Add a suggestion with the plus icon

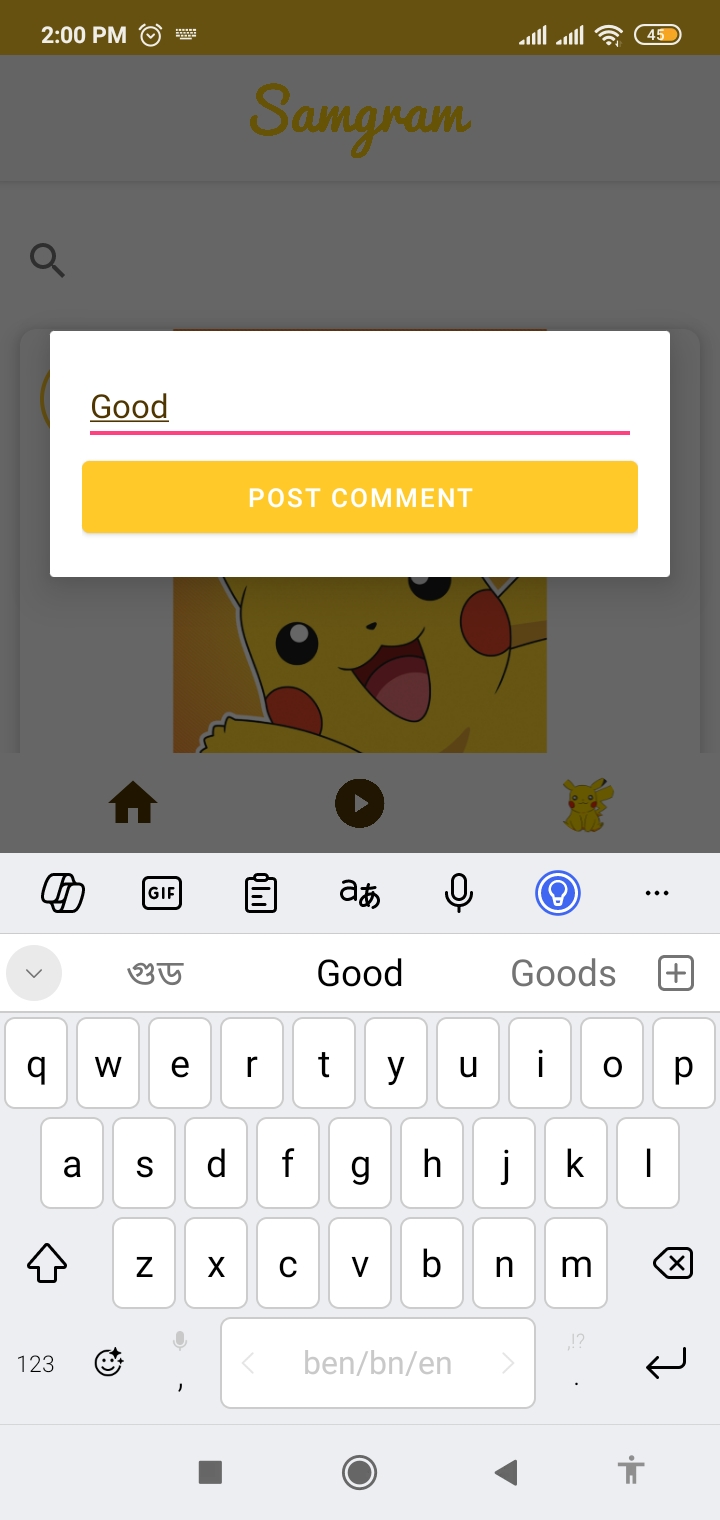click(676, 973)
